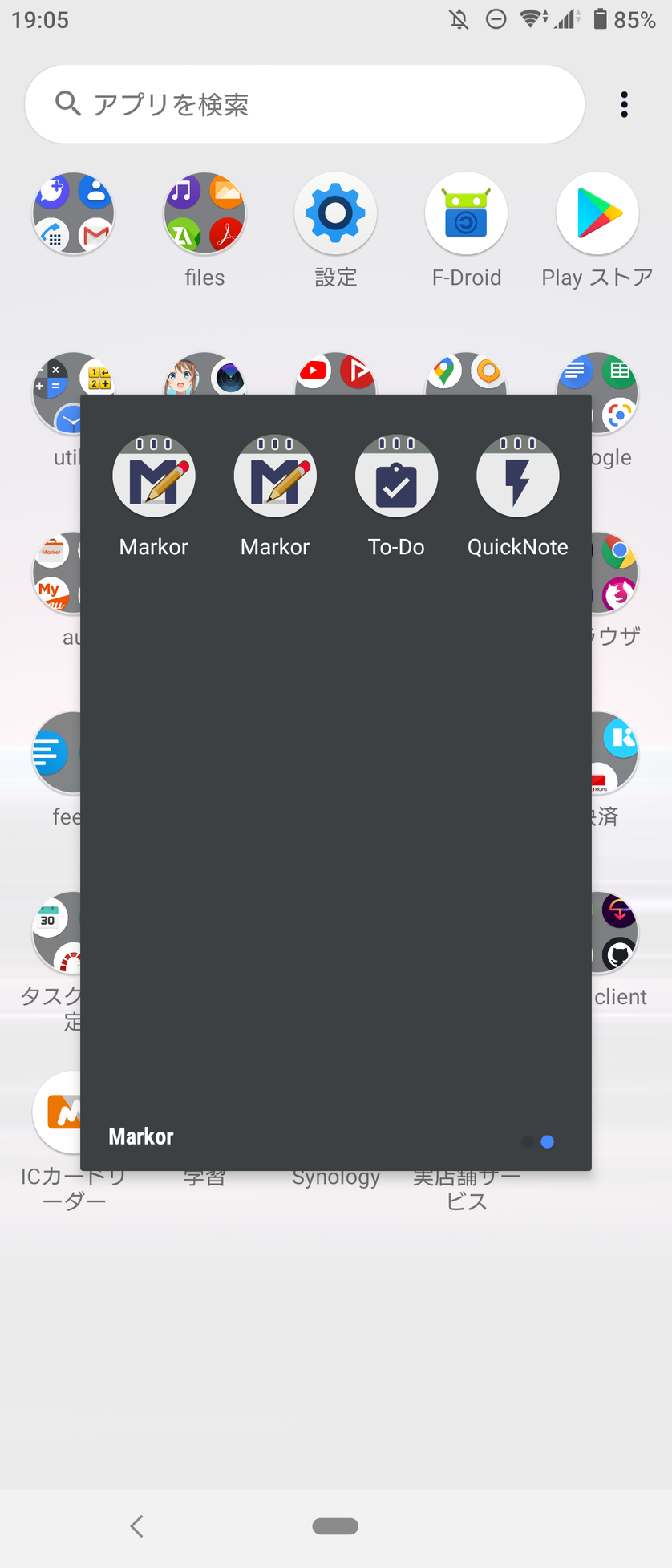Image resolution: width=672 pixels, height=1568 pixels.
Task: Go back with the navigation arrow
Action: click(137, 1525)
